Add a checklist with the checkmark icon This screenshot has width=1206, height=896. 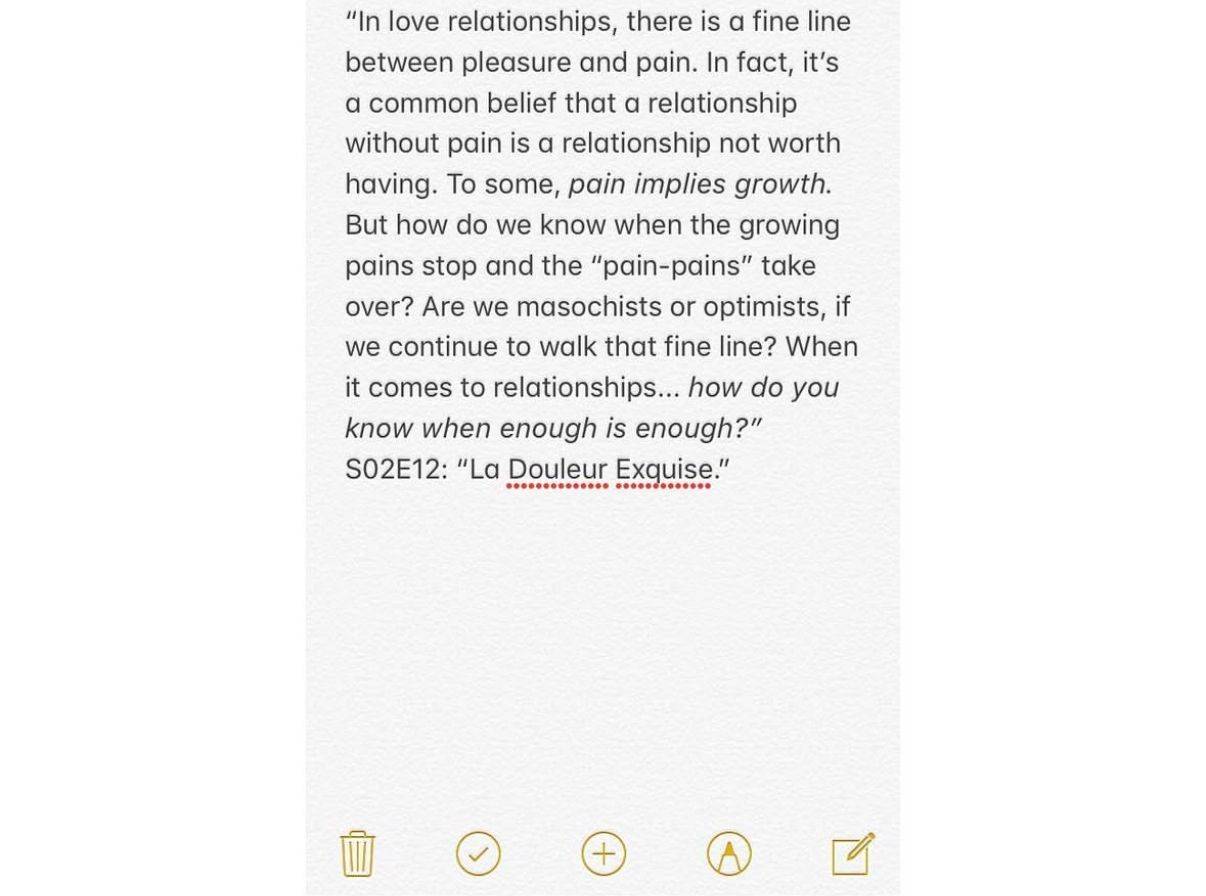coord(478,854)
